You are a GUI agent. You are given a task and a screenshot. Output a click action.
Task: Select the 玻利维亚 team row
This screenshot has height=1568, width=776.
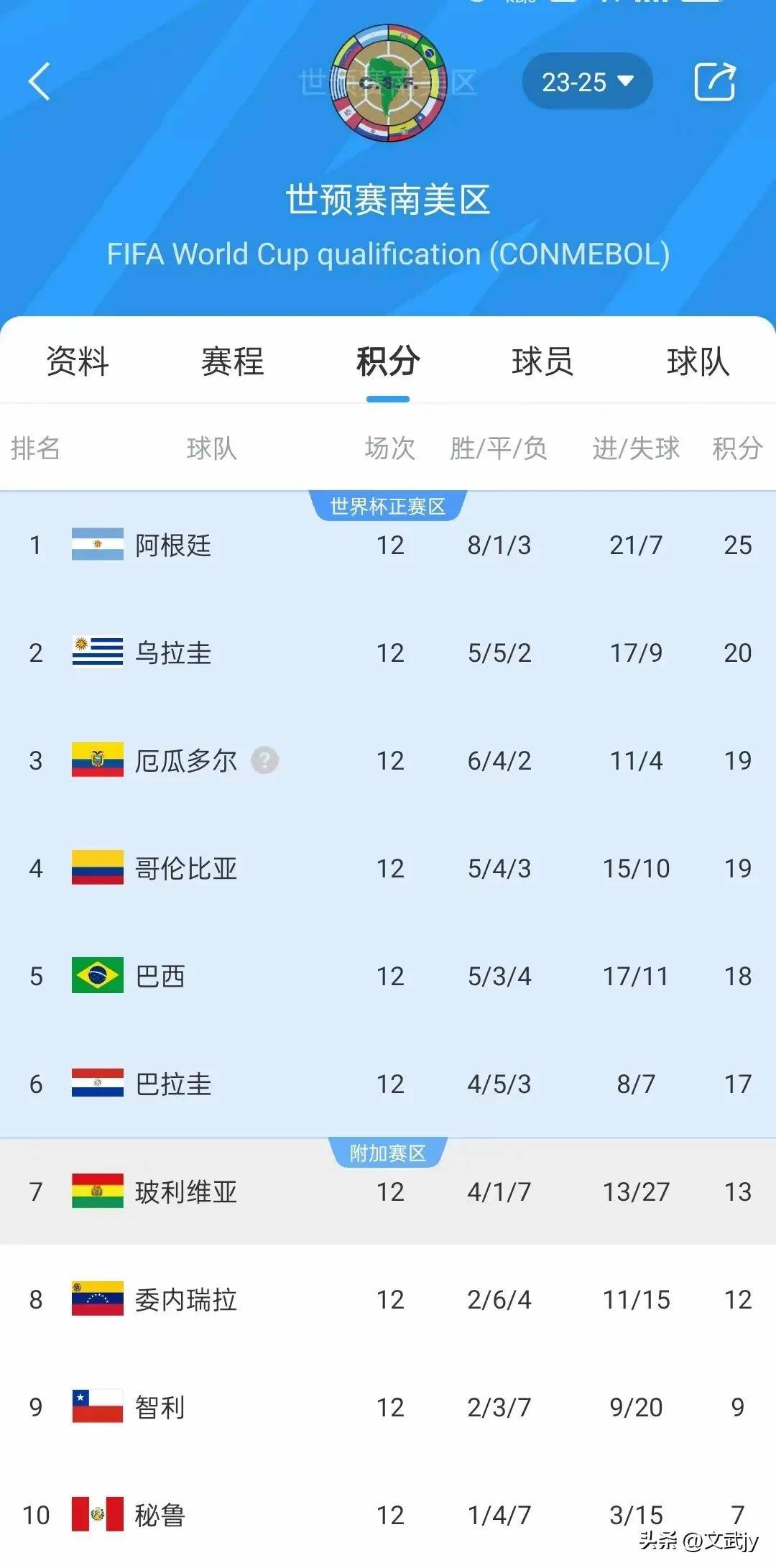(185, 1191)
